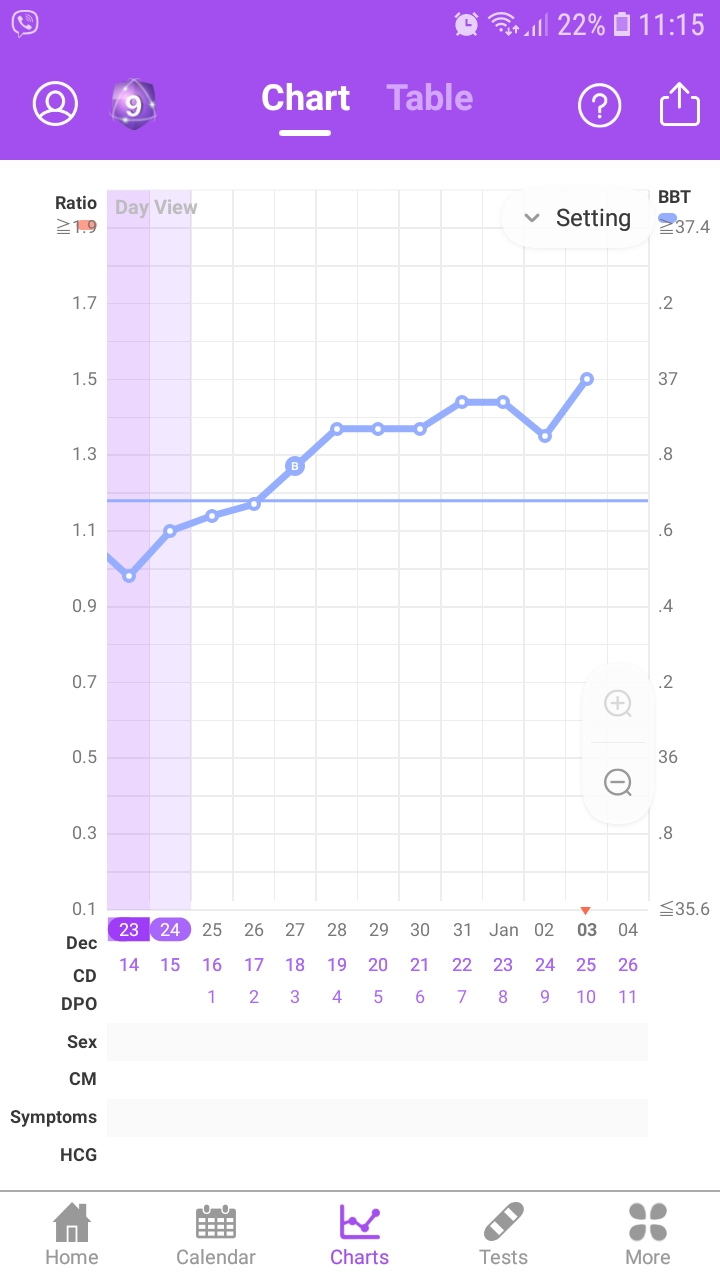The height and width of the screenshot is (1280, 720).
Task: Zoom out of the chart
Action: 618,782
